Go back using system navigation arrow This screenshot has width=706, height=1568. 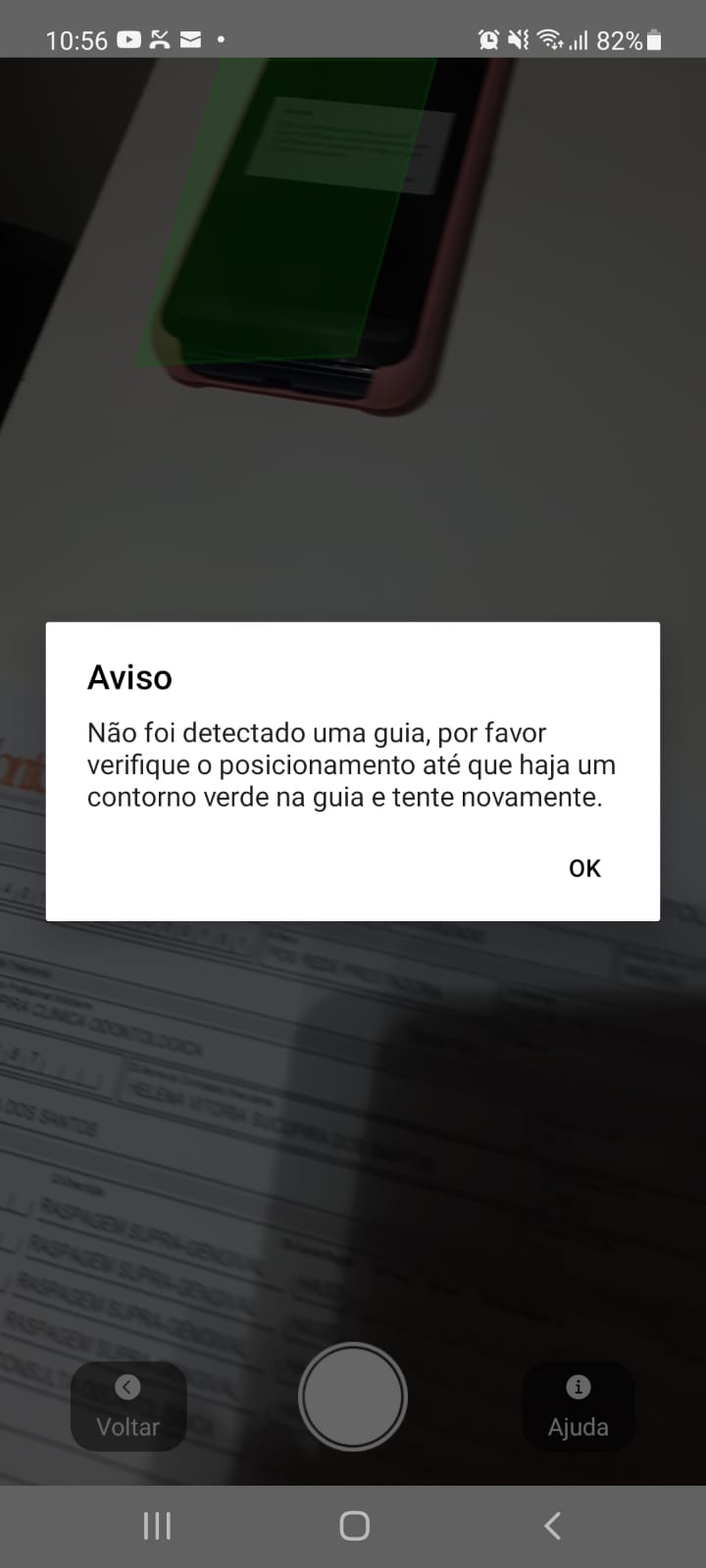(552, 1525)
